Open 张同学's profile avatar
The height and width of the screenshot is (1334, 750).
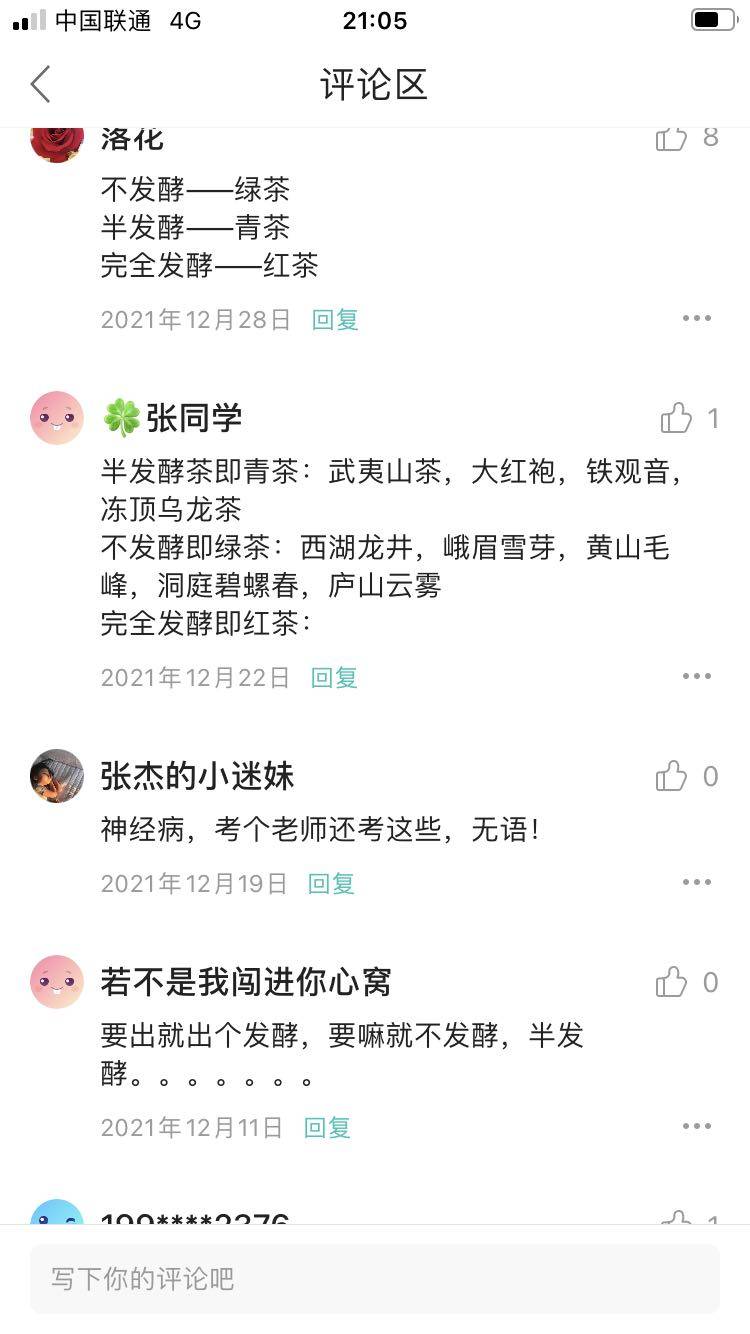point(57,418)
